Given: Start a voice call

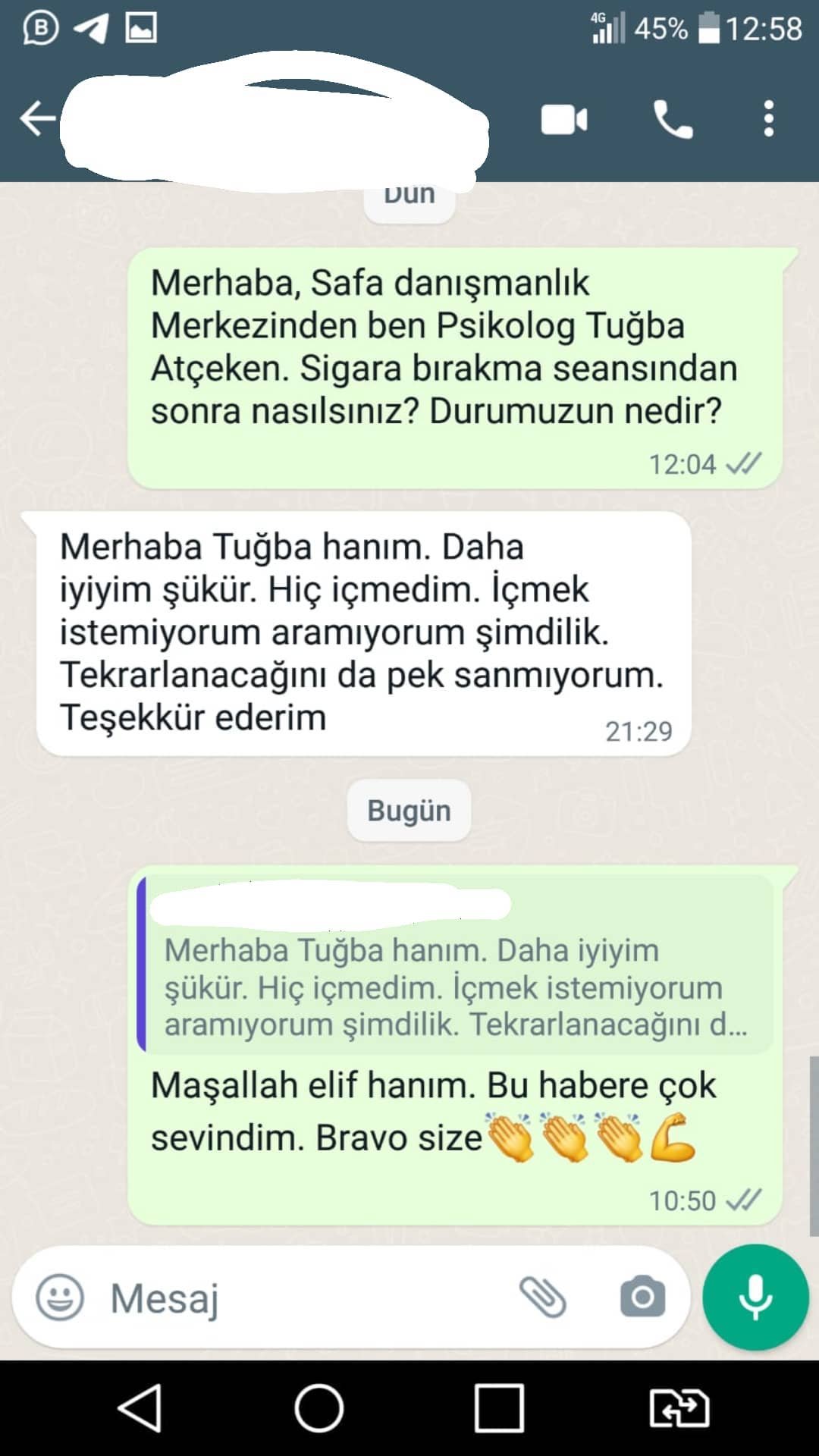Looking at the screenshot, I should coord(673,120).
